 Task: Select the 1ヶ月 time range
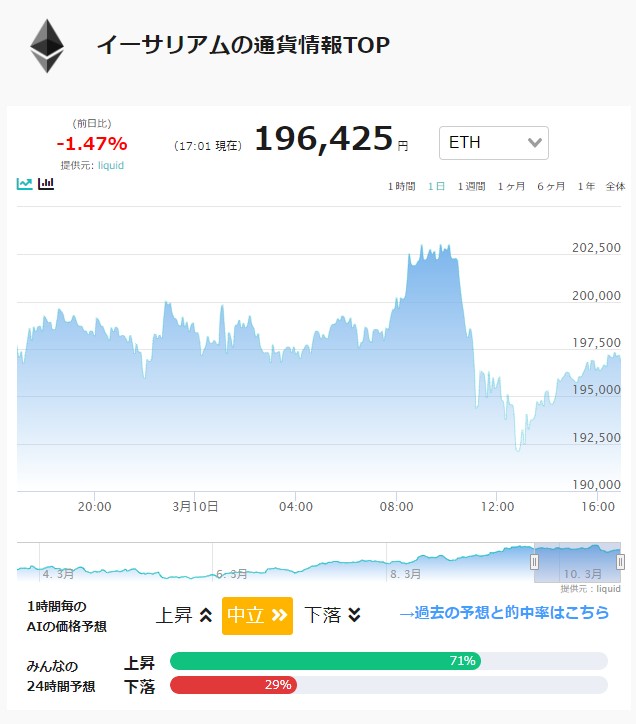pyautogui.click(x=511, y=186)
